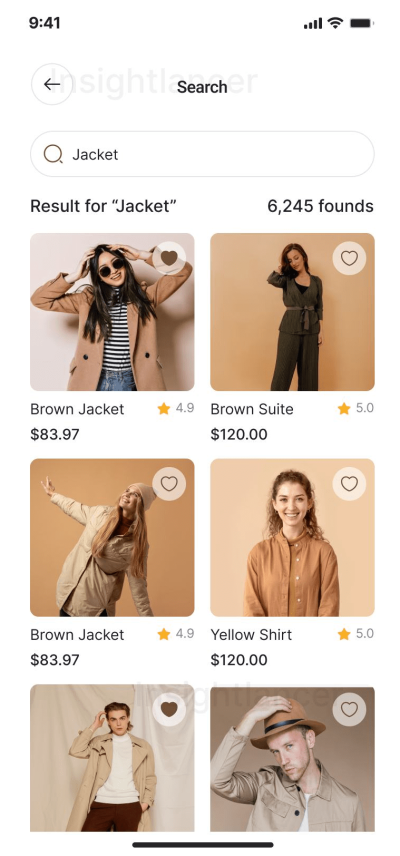The image size is (400, 856).
Task: Remove the trench coat item from favorites
Action: point(169,709)
